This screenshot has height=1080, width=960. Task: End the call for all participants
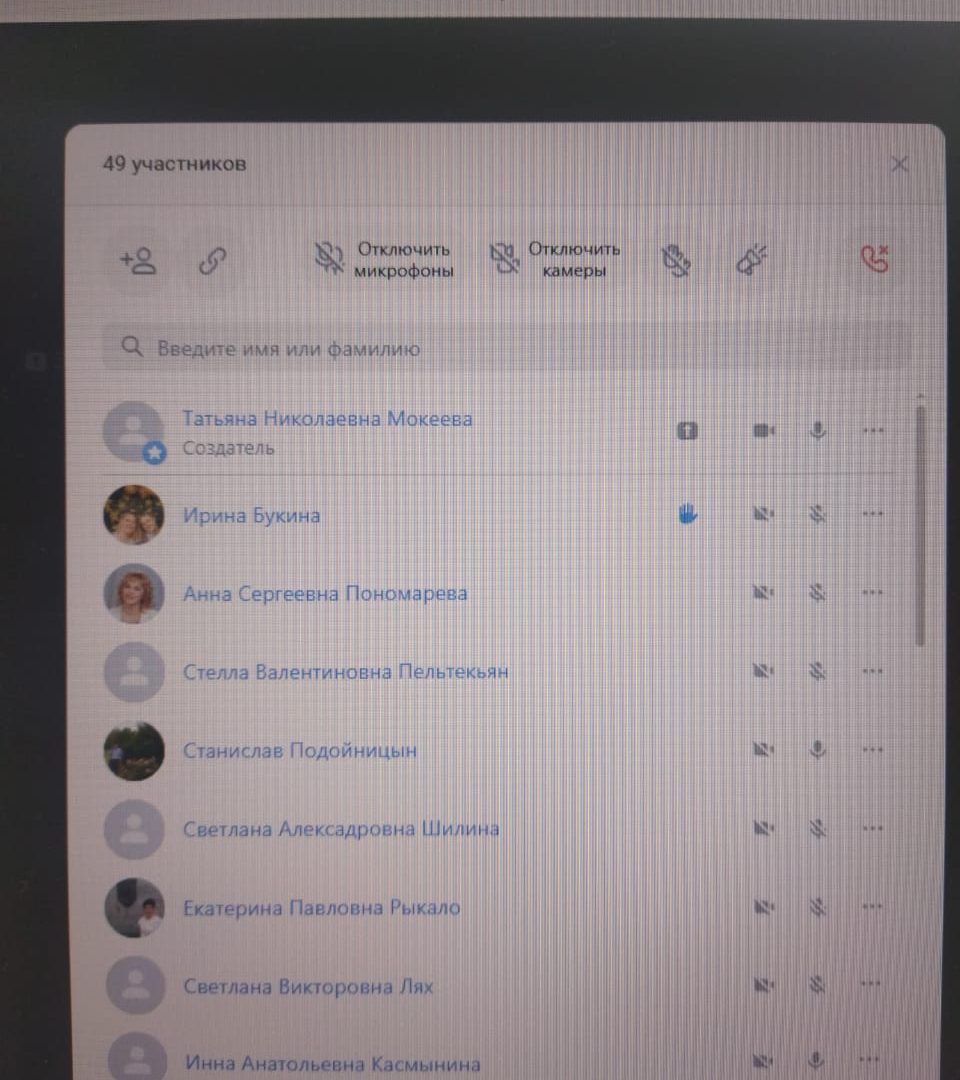coord(875,260)
